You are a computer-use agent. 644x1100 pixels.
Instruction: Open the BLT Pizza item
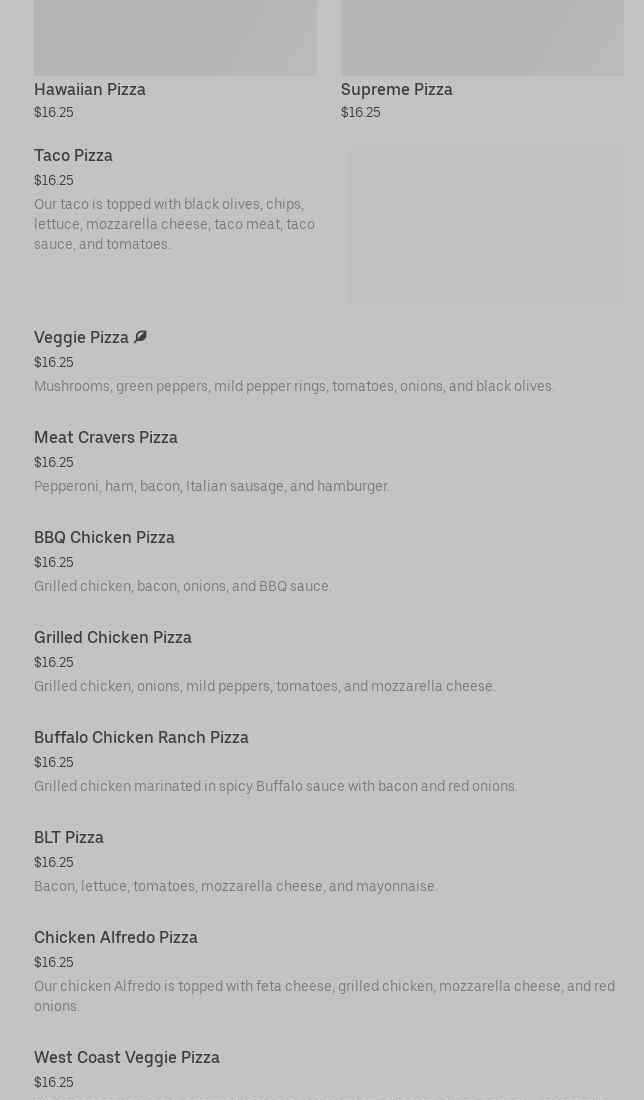coord(69,837)
